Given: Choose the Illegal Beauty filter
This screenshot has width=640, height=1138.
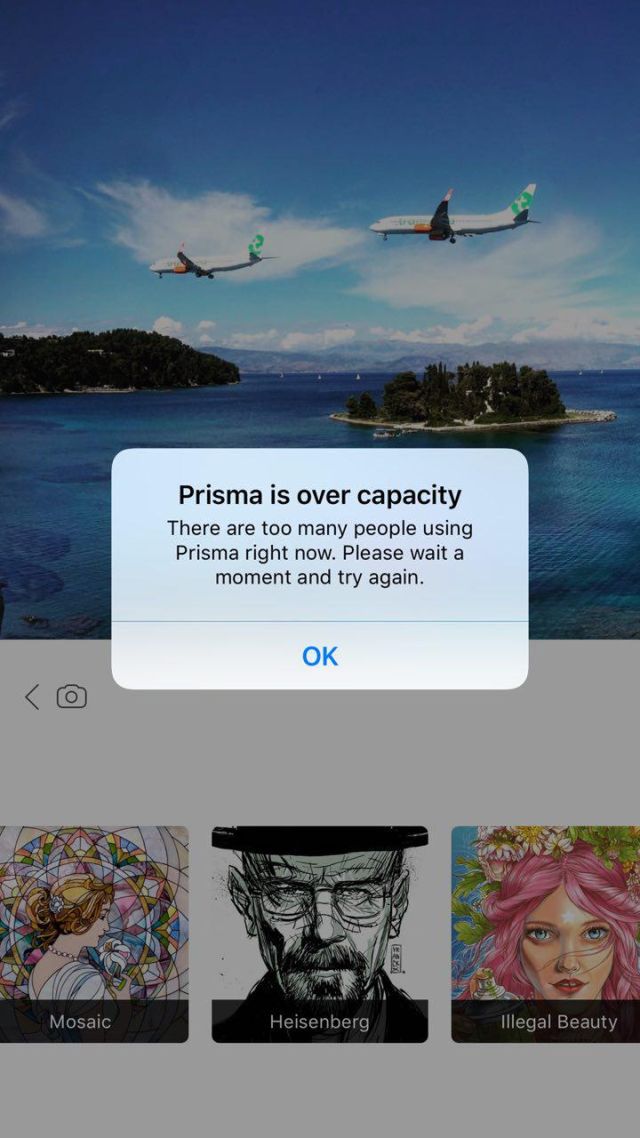Looking at the screenshot, I should point(547,933).
